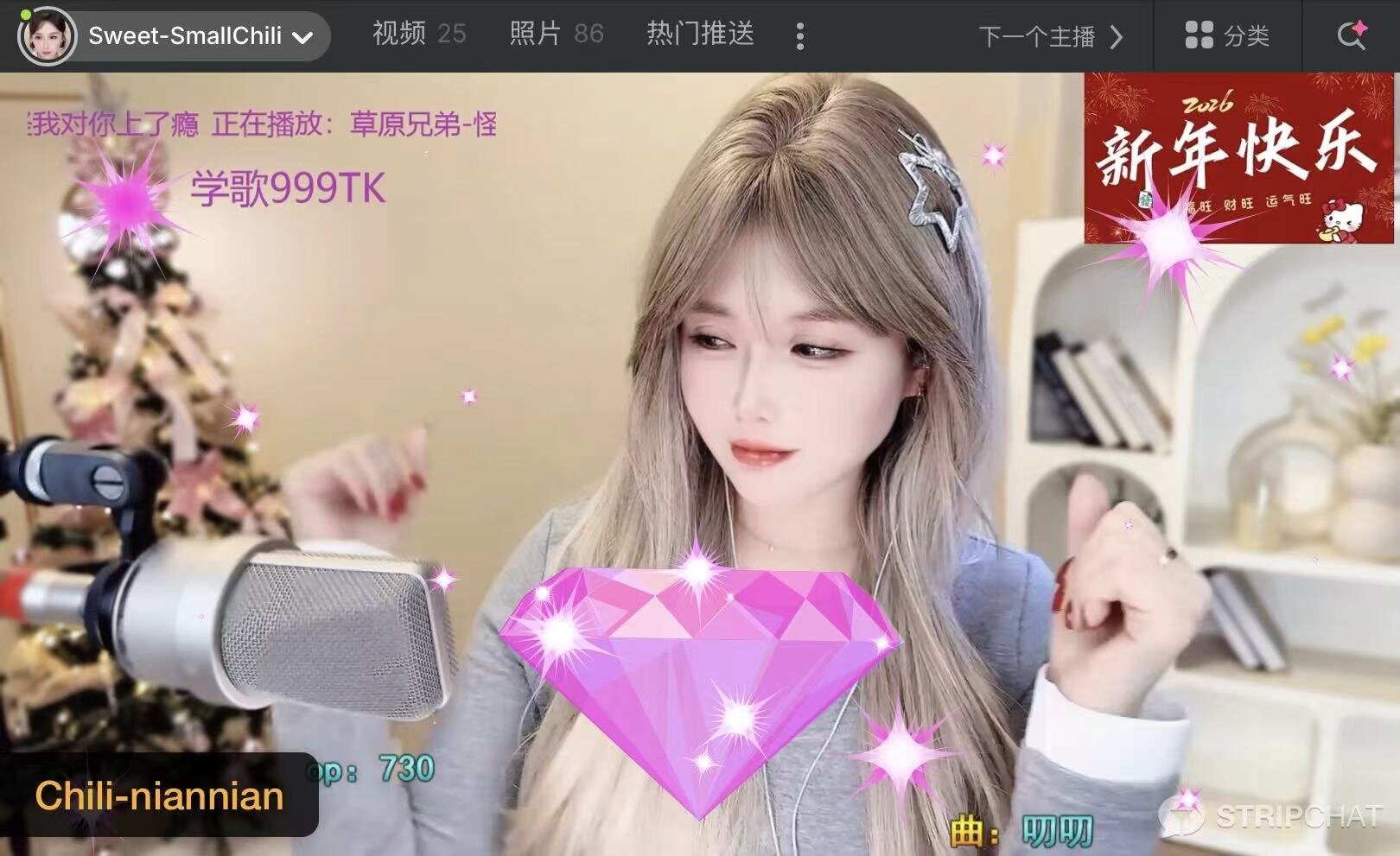Open the 视频 tab
This screenshot has width=1400, height=856.
(418, 35)
